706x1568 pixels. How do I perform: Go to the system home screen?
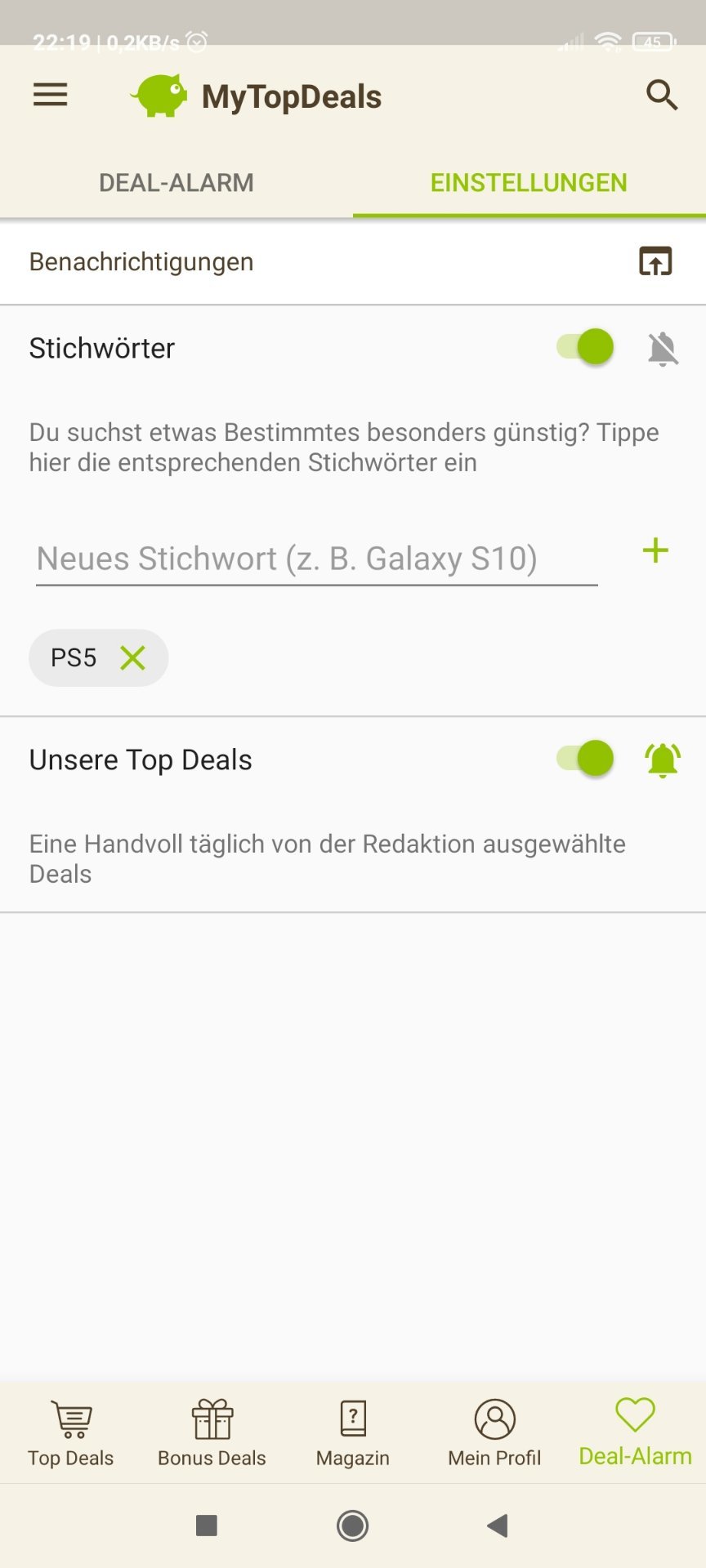tap(353, 1526)
